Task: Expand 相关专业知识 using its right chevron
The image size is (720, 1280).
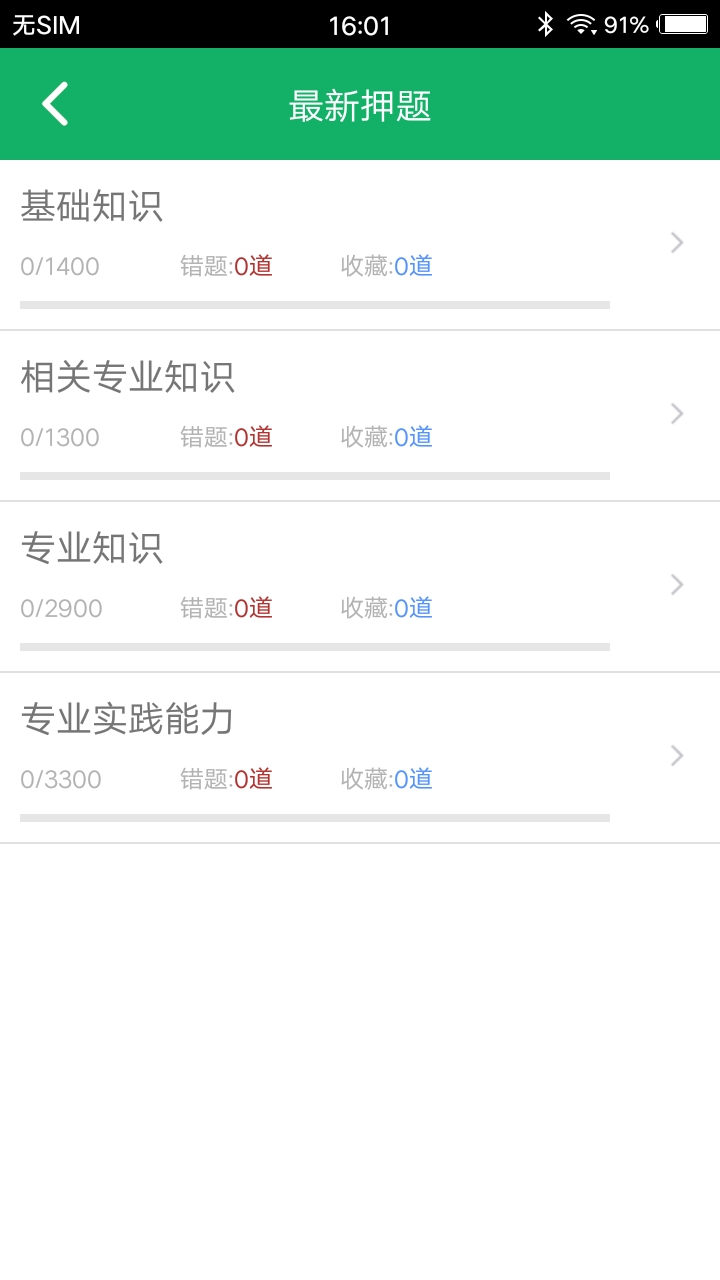Action: point(676,413)
